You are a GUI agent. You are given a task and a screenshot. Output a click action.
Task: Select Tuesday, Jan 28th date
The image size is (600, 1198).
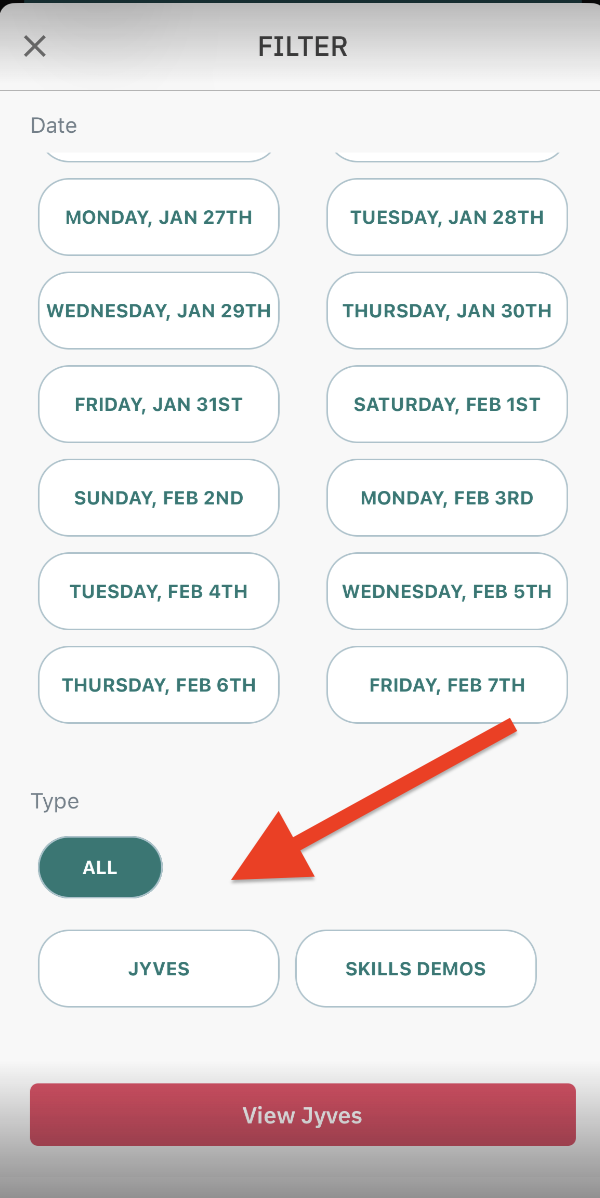447,217
